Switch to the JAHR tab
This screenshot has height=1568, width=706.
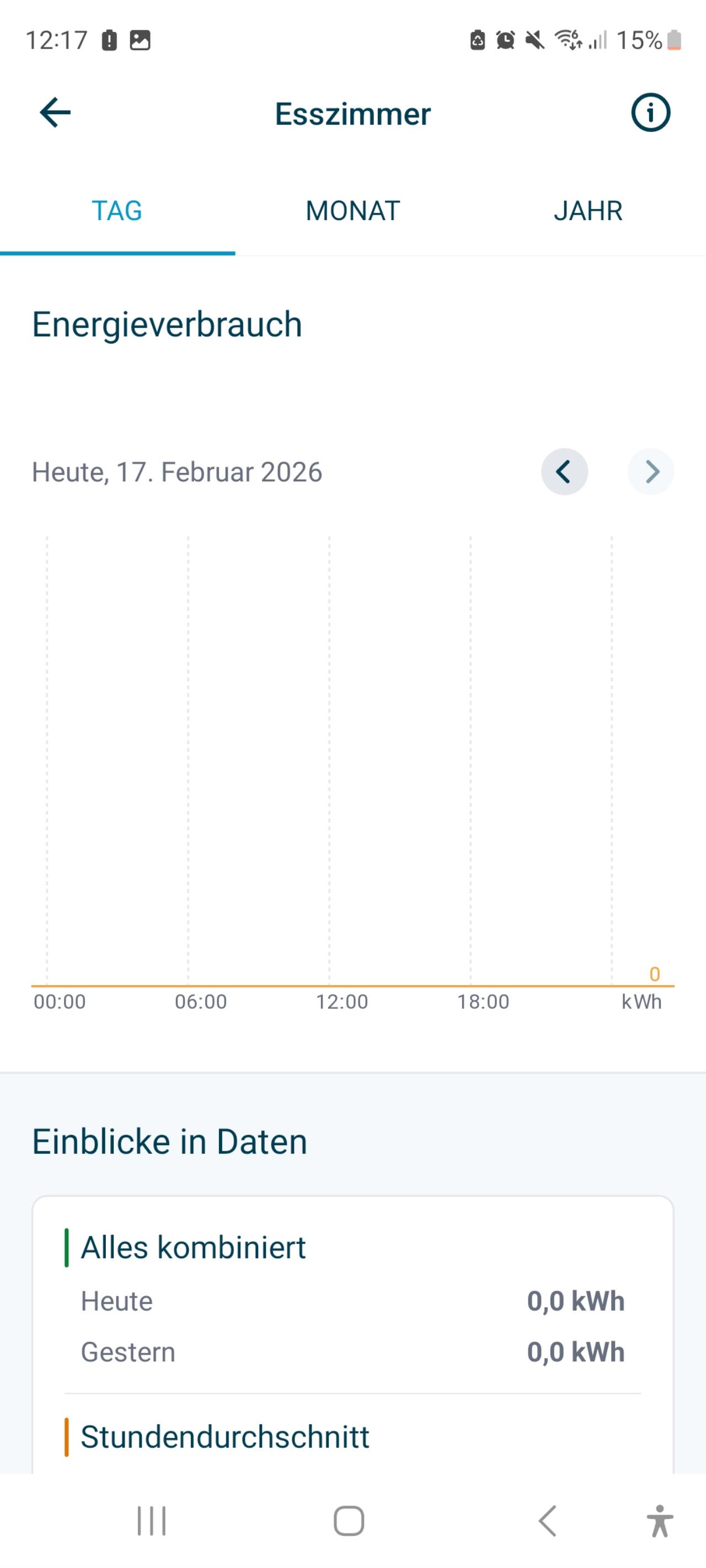click(x=588, y=211)
